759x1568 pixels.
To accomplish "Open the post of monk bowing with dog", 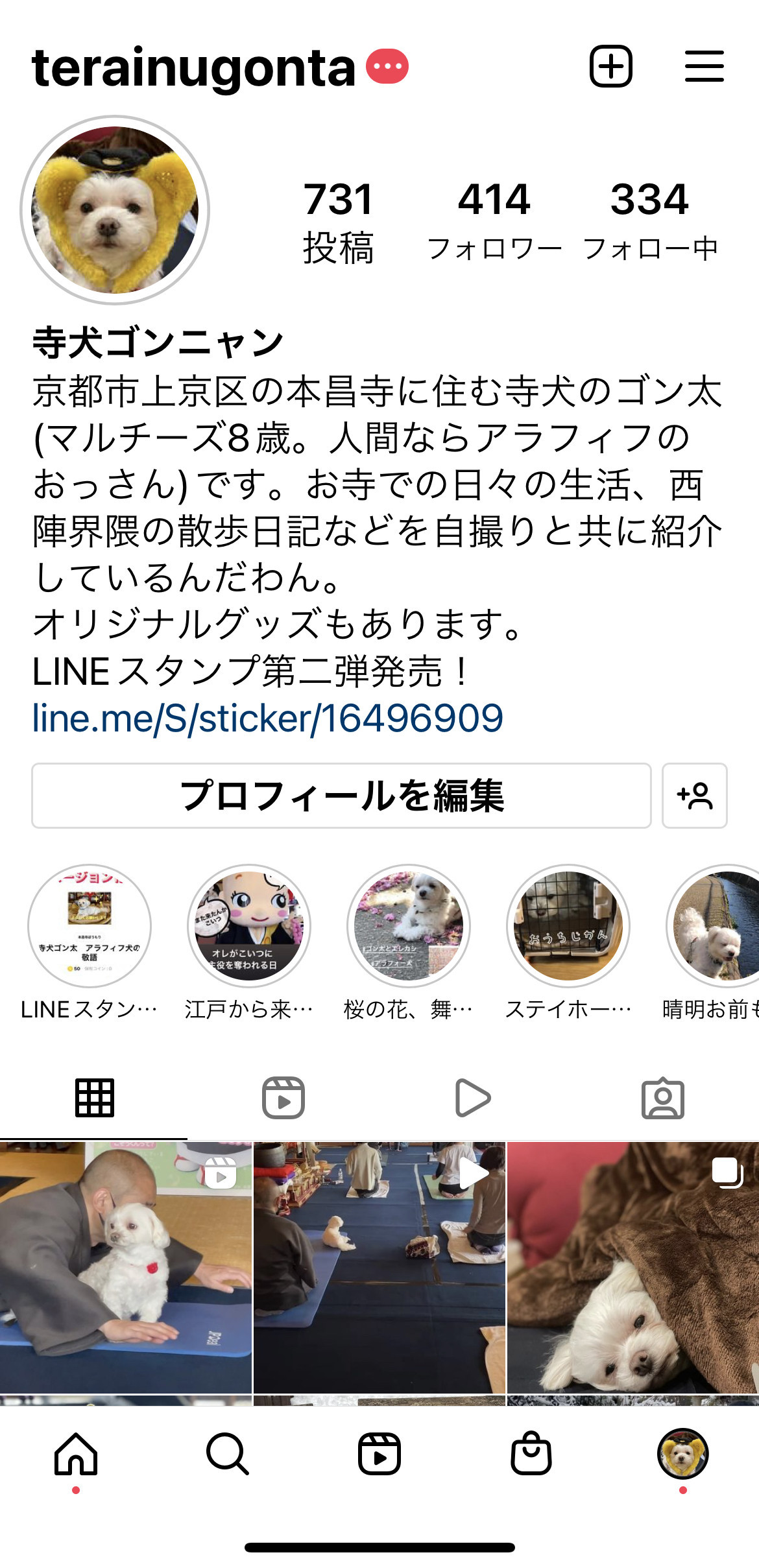I will pyautogui.click(x=125, y=1268).
